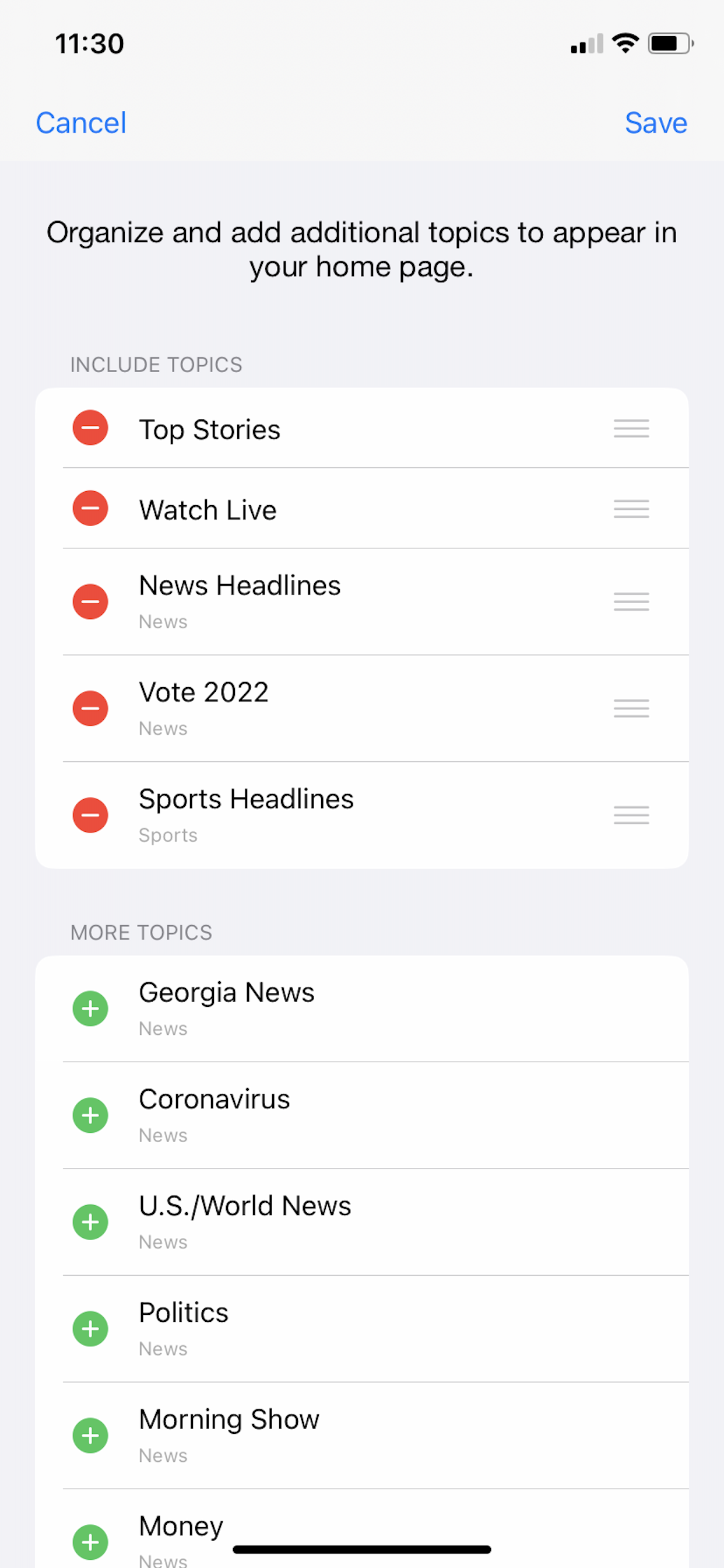This screenshot has width=724, height=1568.
Task: Tap reorder handle for Sports Headlines
Action: 631,815
